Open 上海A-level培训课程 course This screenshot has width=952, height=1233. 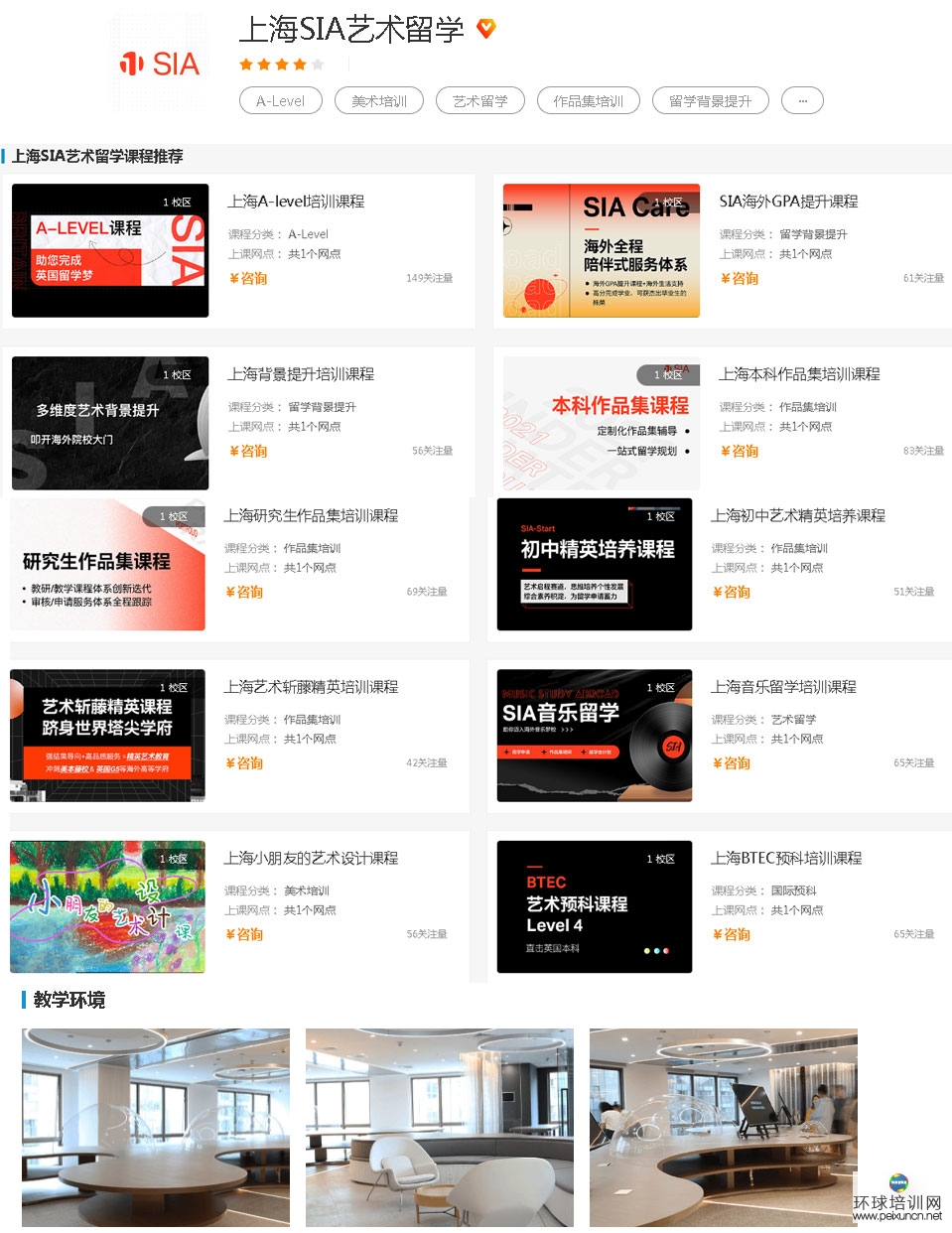pyautogui.click(x=296, y=202)
